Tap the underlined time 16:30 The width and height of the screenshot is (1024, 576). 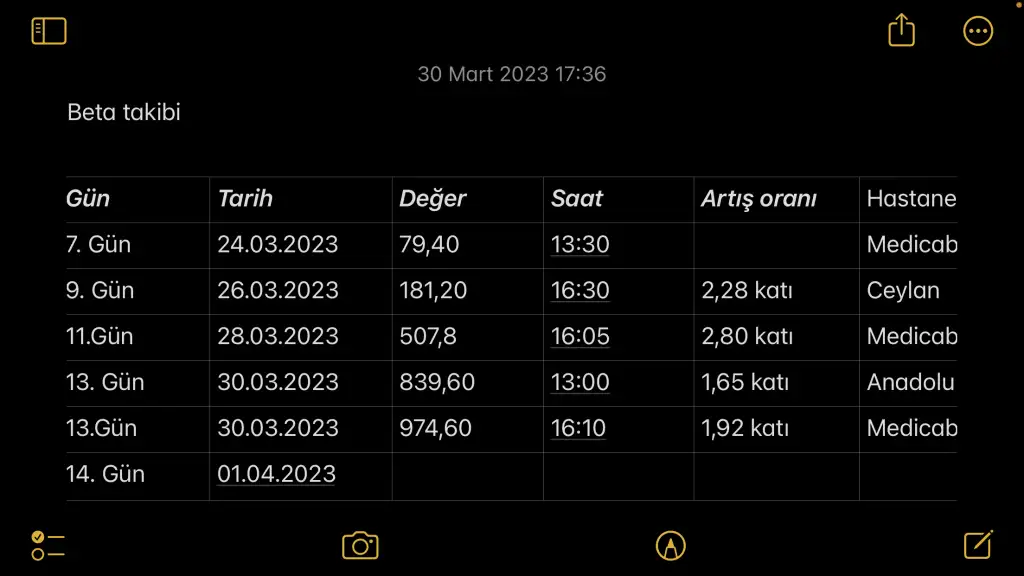point(580,291)
